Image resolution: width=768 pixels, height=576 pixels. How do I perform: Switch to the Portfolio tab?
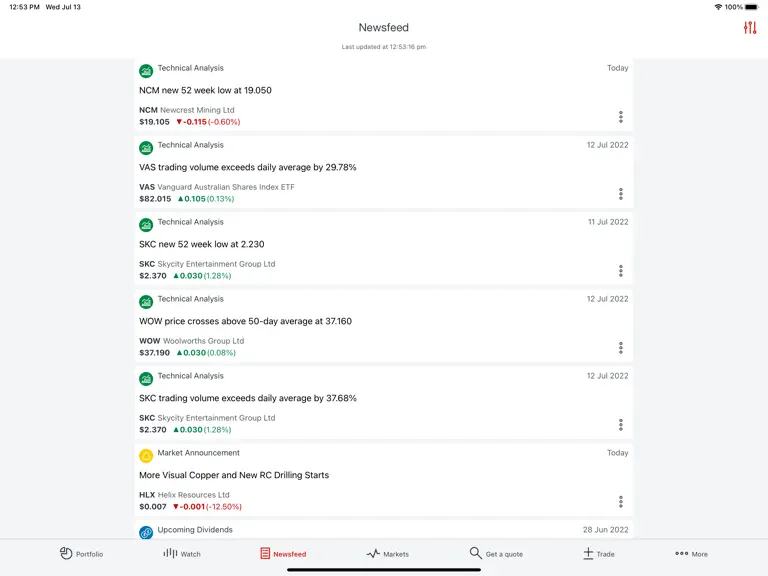(81, 553)
